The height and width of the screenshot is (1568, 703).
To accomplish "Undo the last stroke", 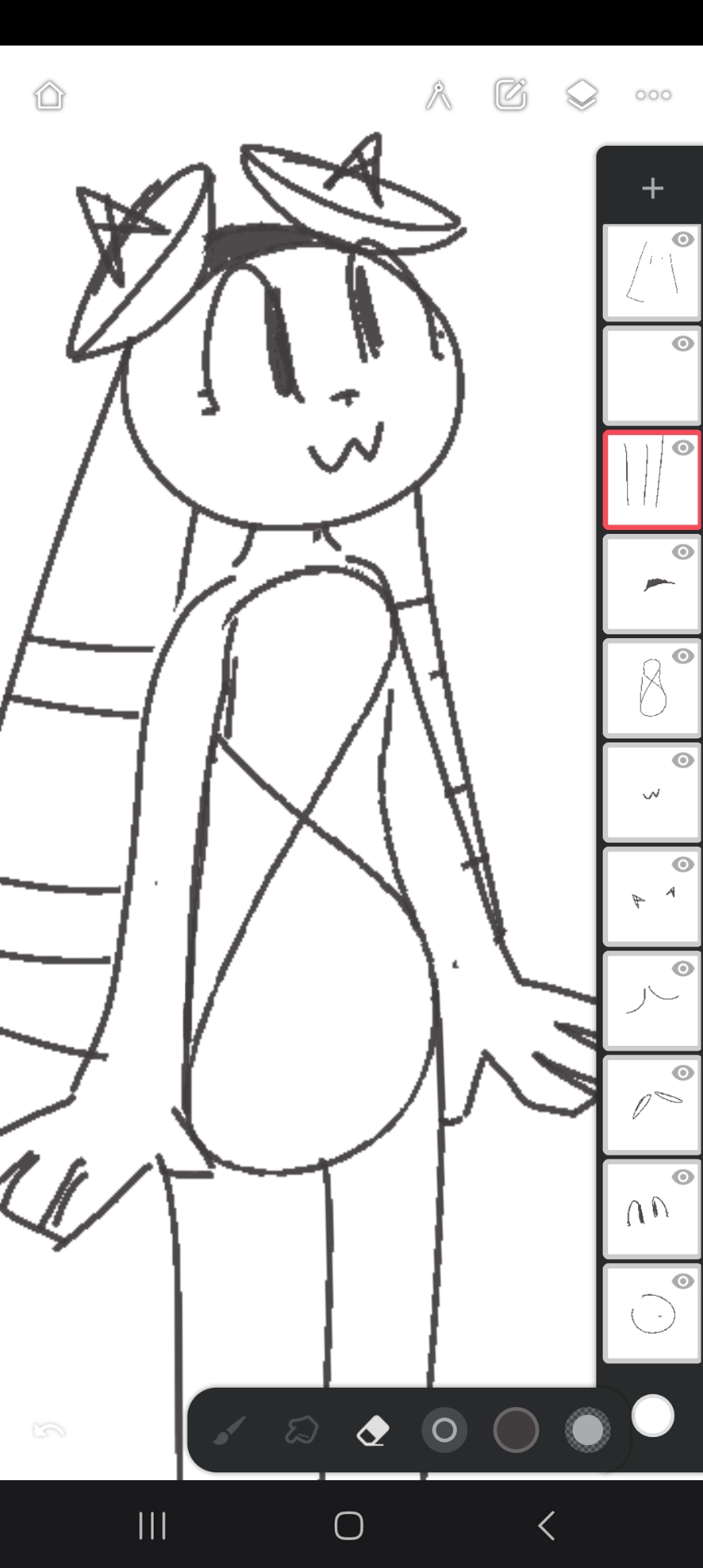I will click(49, 1430).
